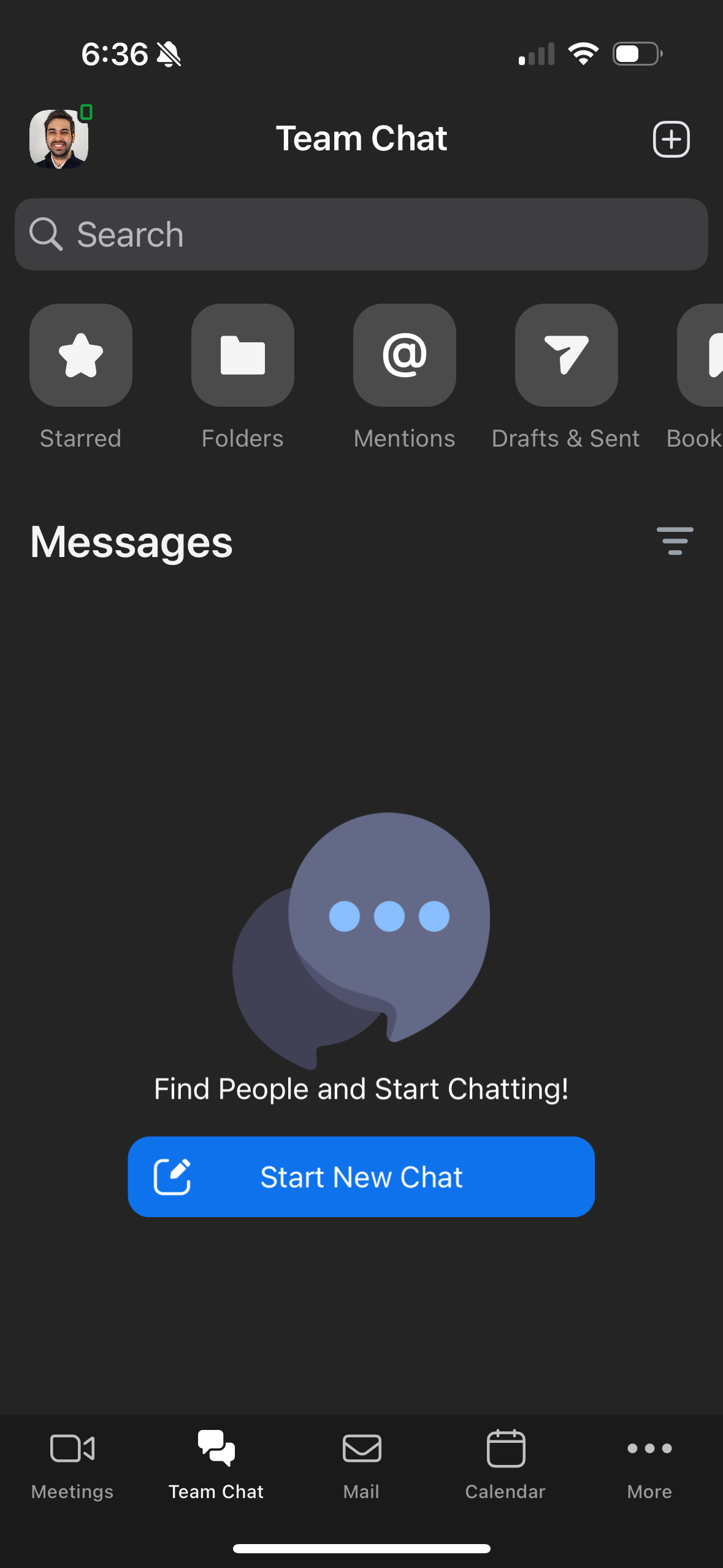This screenshot has width=723, height=1568.
Task: Tap the compose pencil icon
Action: point(172,1176)
